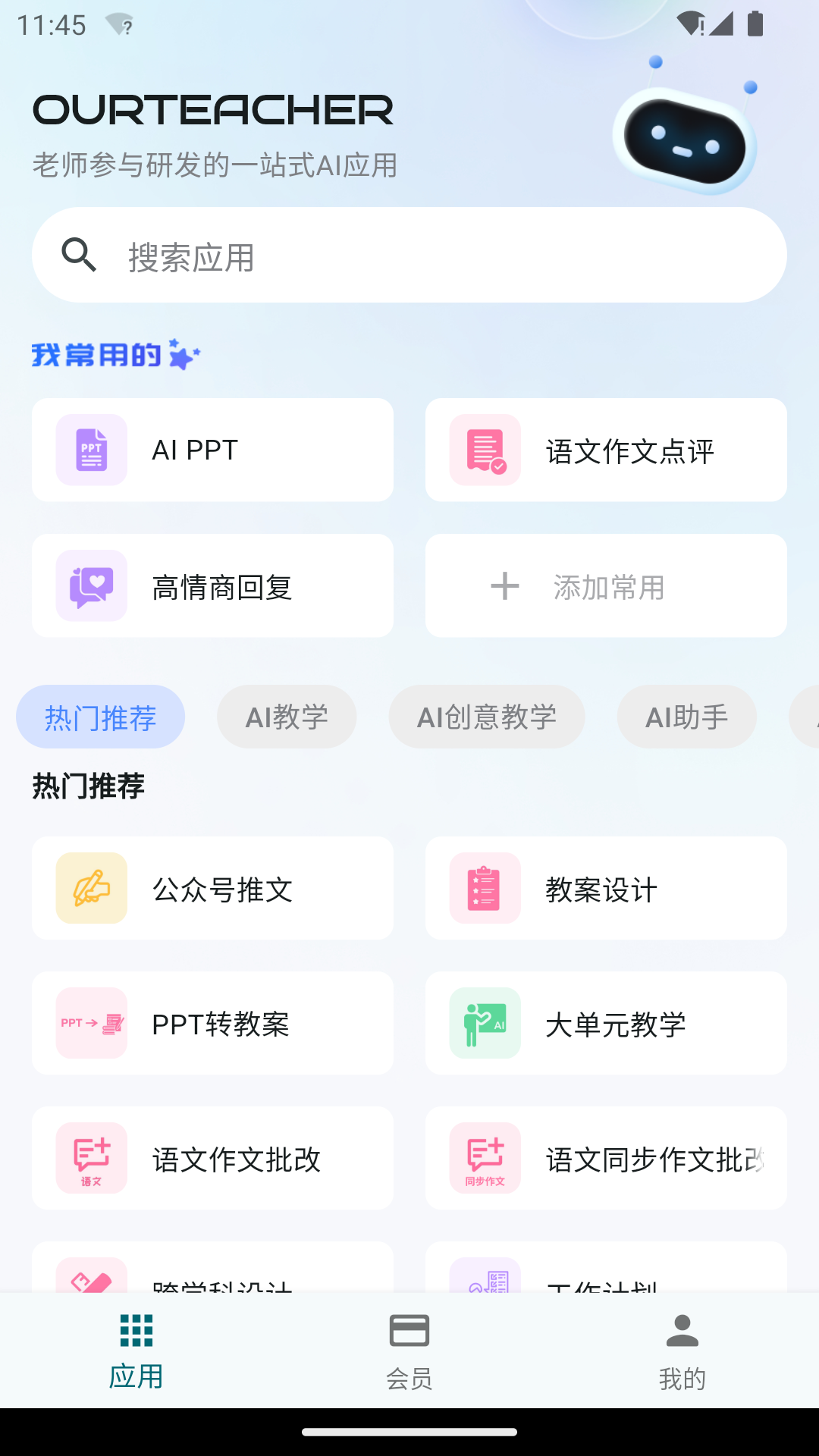Switch to the AI教学 category
Image resolution: width=819 pixels, height=1456 pixels.
click(x=287, y=716)
